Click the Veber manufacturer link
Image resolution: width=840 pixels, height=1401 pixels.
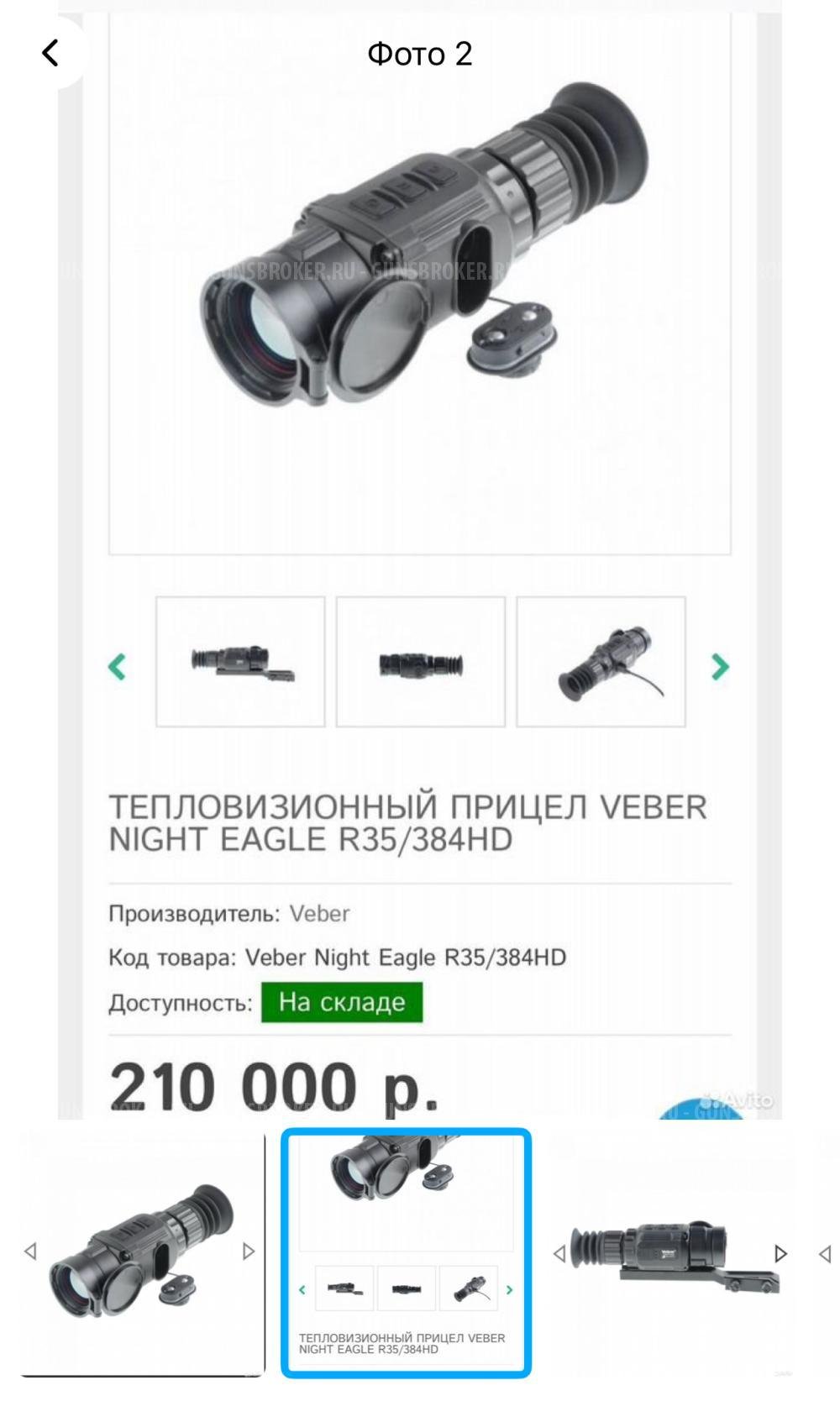(x=320, y=914)
